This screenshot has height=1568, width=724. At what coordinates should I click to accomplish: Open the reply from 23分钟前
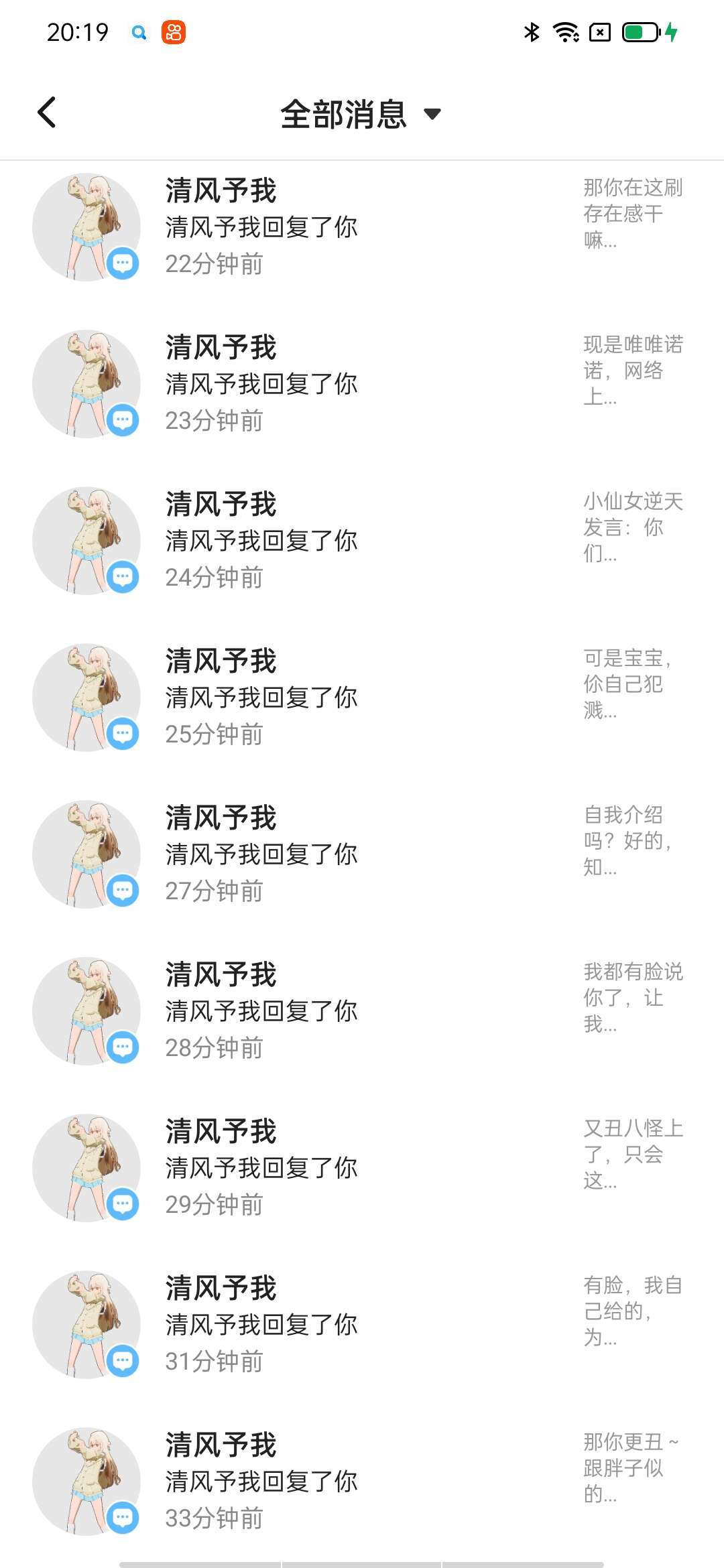coord(362,384)
